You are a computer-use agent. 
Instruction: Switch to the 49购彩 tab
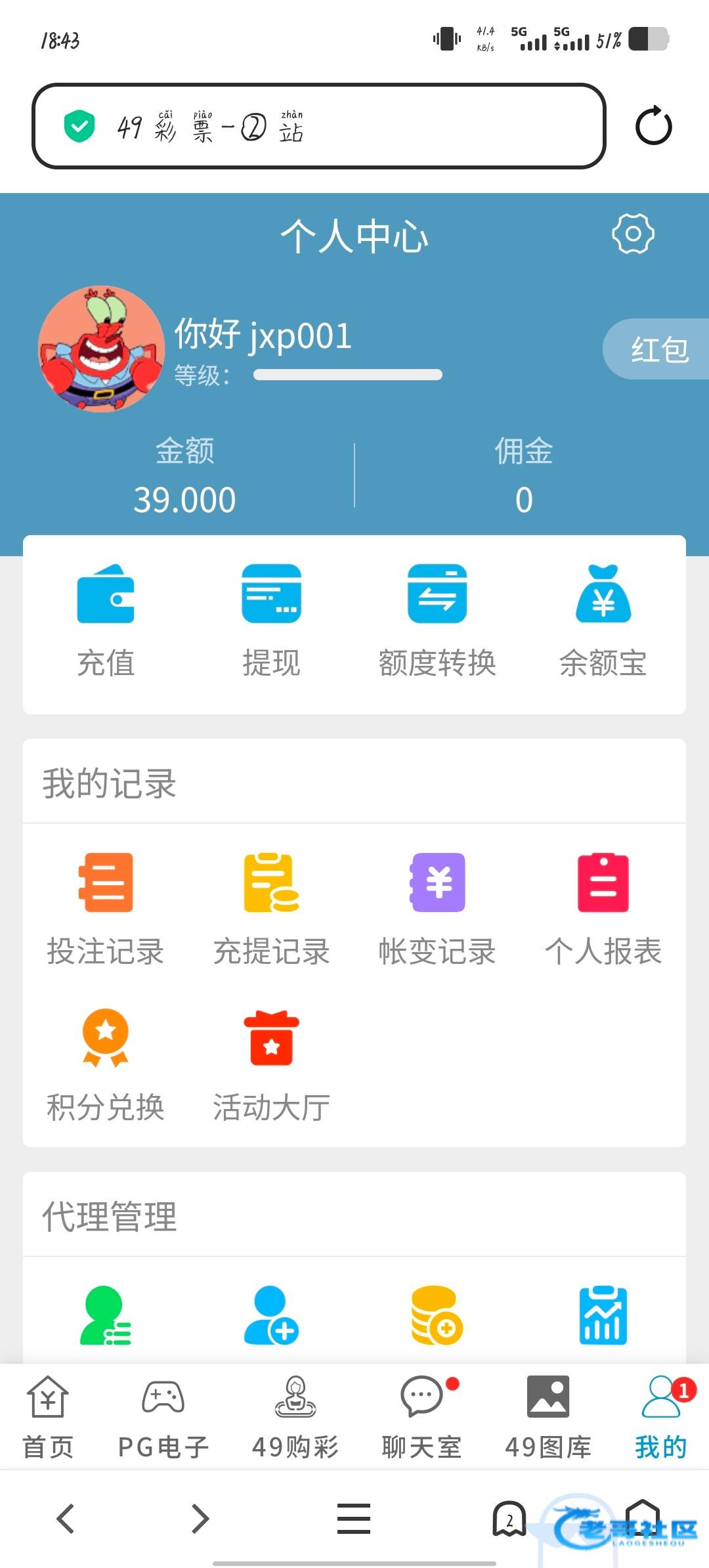tap(295, 1417)
